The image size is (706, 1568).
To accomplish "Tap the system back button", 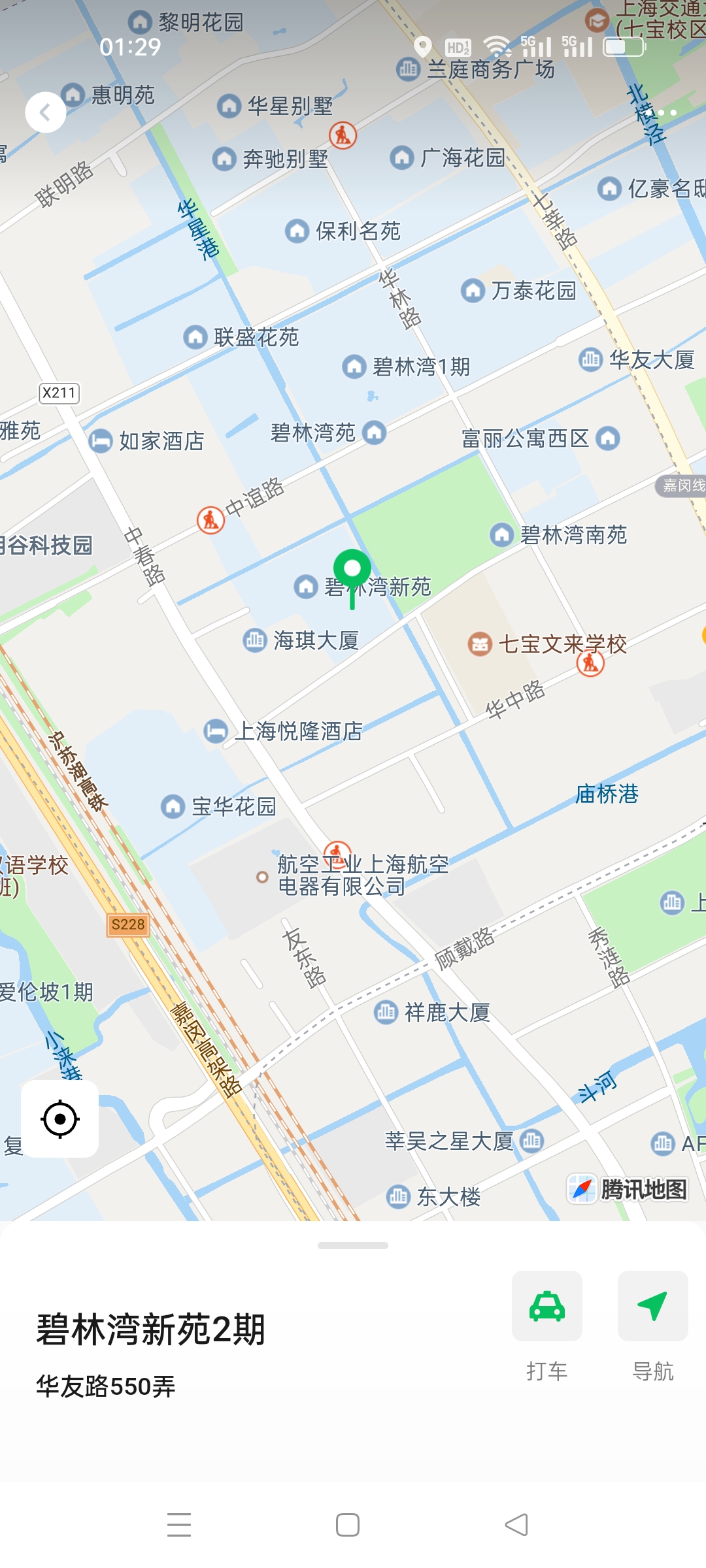I will (516, 1525).
